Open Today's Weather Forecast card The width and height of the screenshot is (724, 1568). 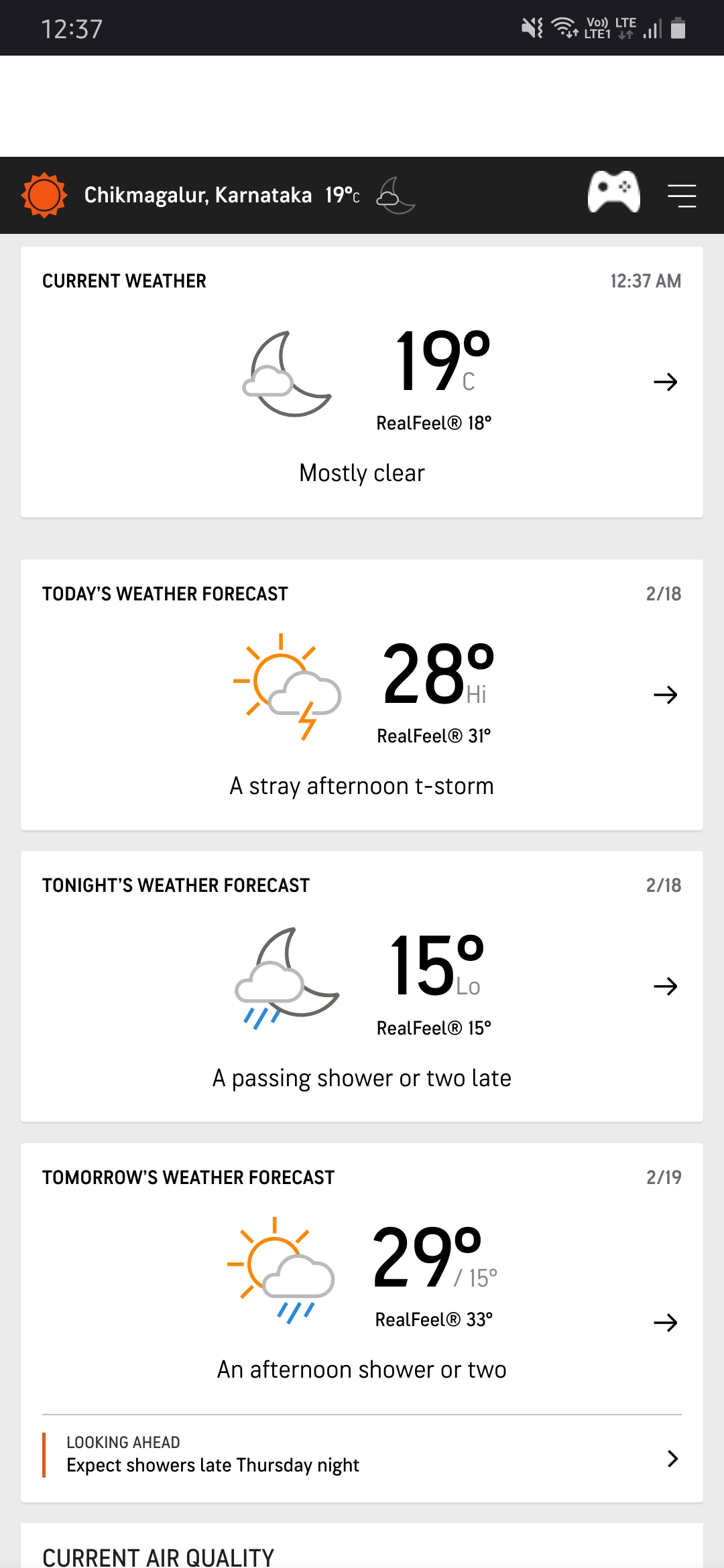pos(362,695)
